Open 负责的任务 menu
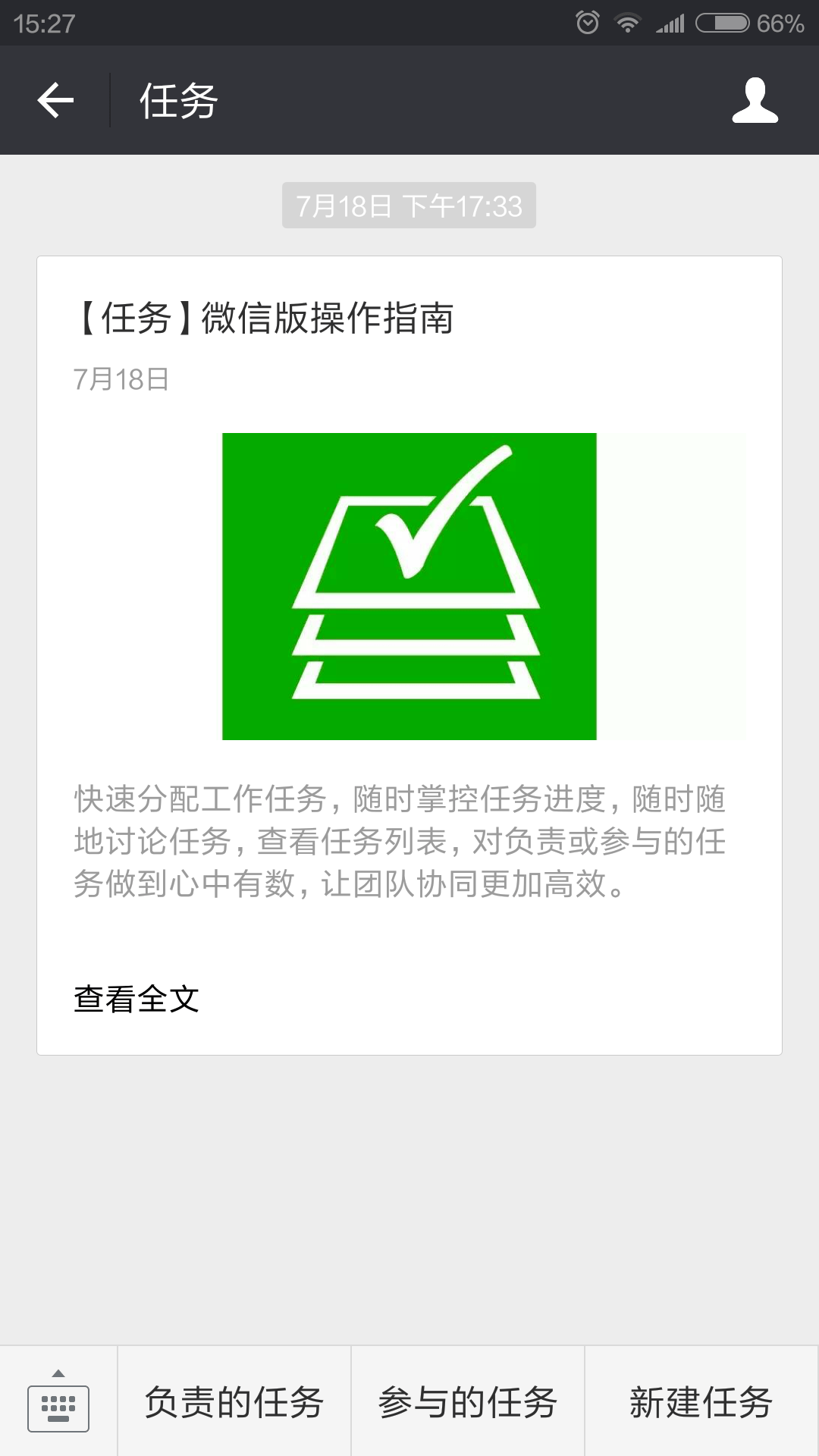The image size is (819, 1456). click(x=234, y=1402)
